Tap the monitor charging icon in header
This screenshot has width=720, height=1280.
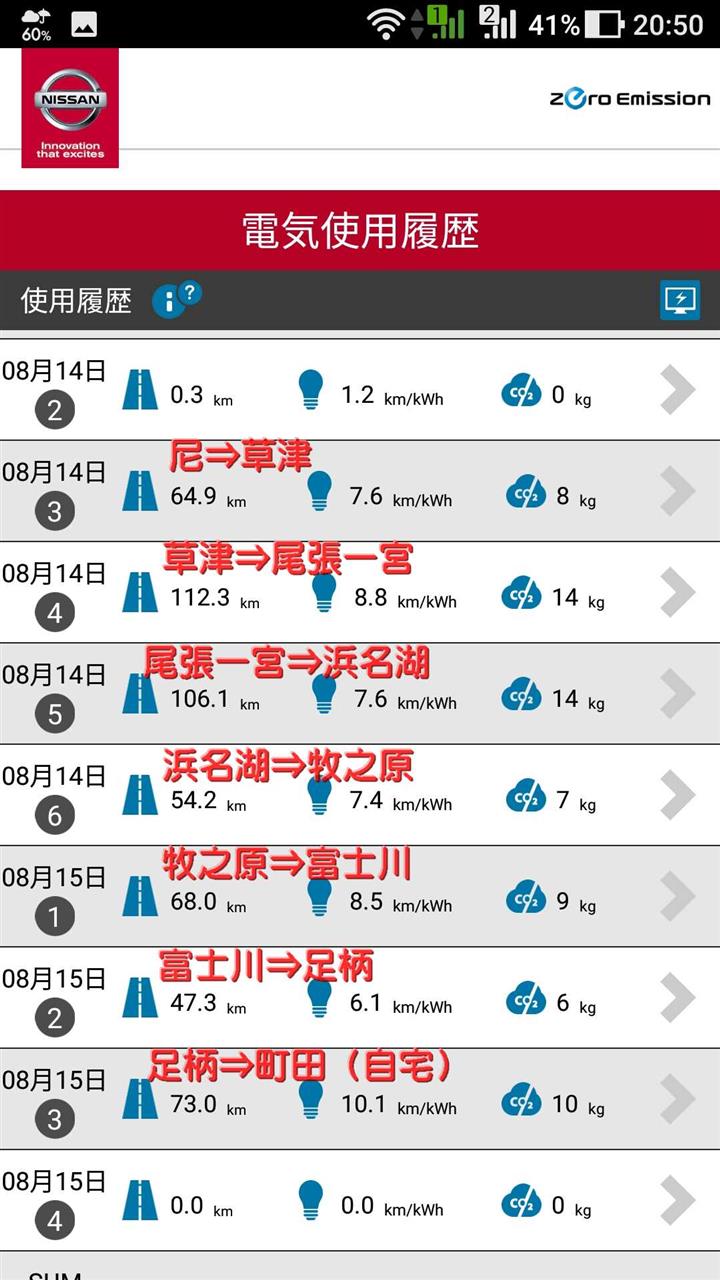tap(680, 300)
